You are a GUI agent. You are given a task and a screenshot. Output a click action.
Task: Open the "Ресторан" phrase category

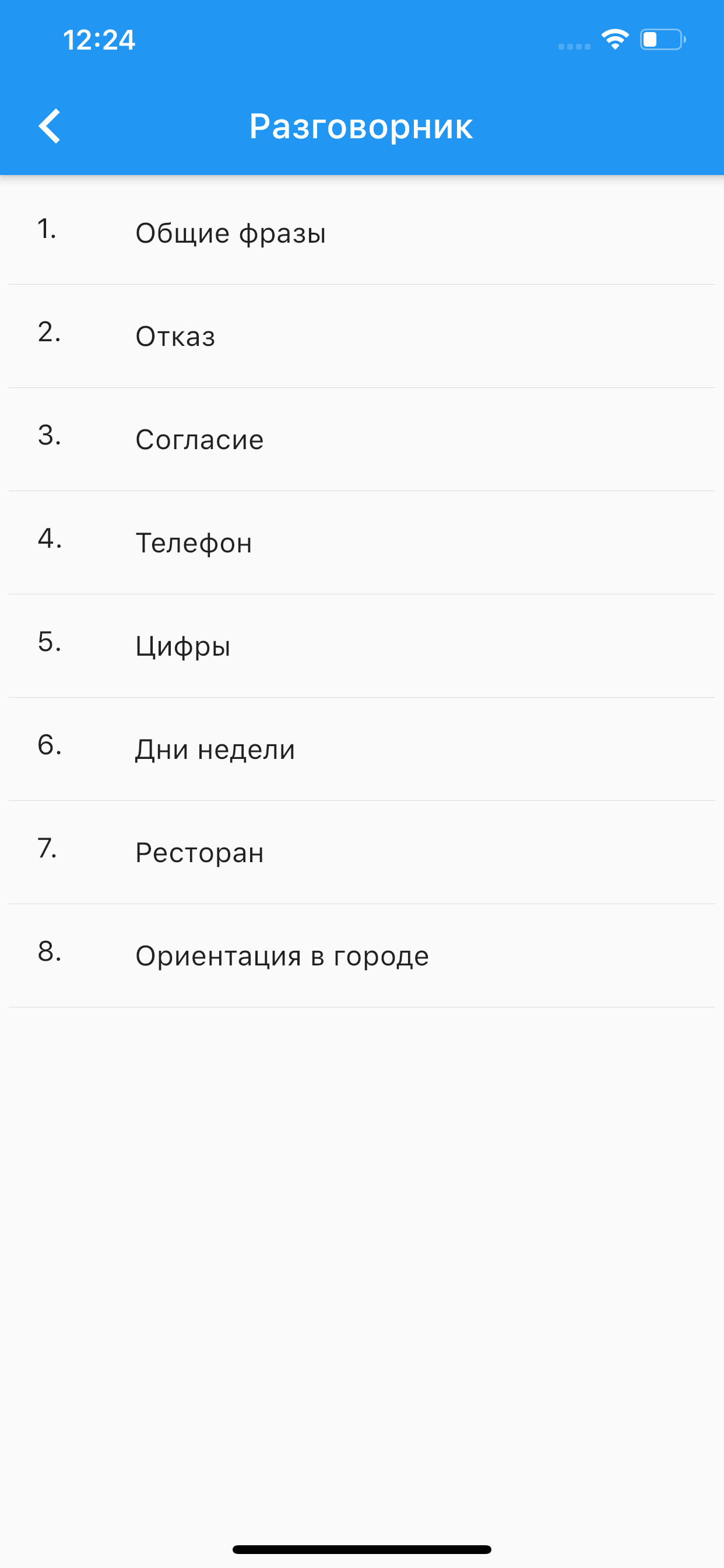199,852
